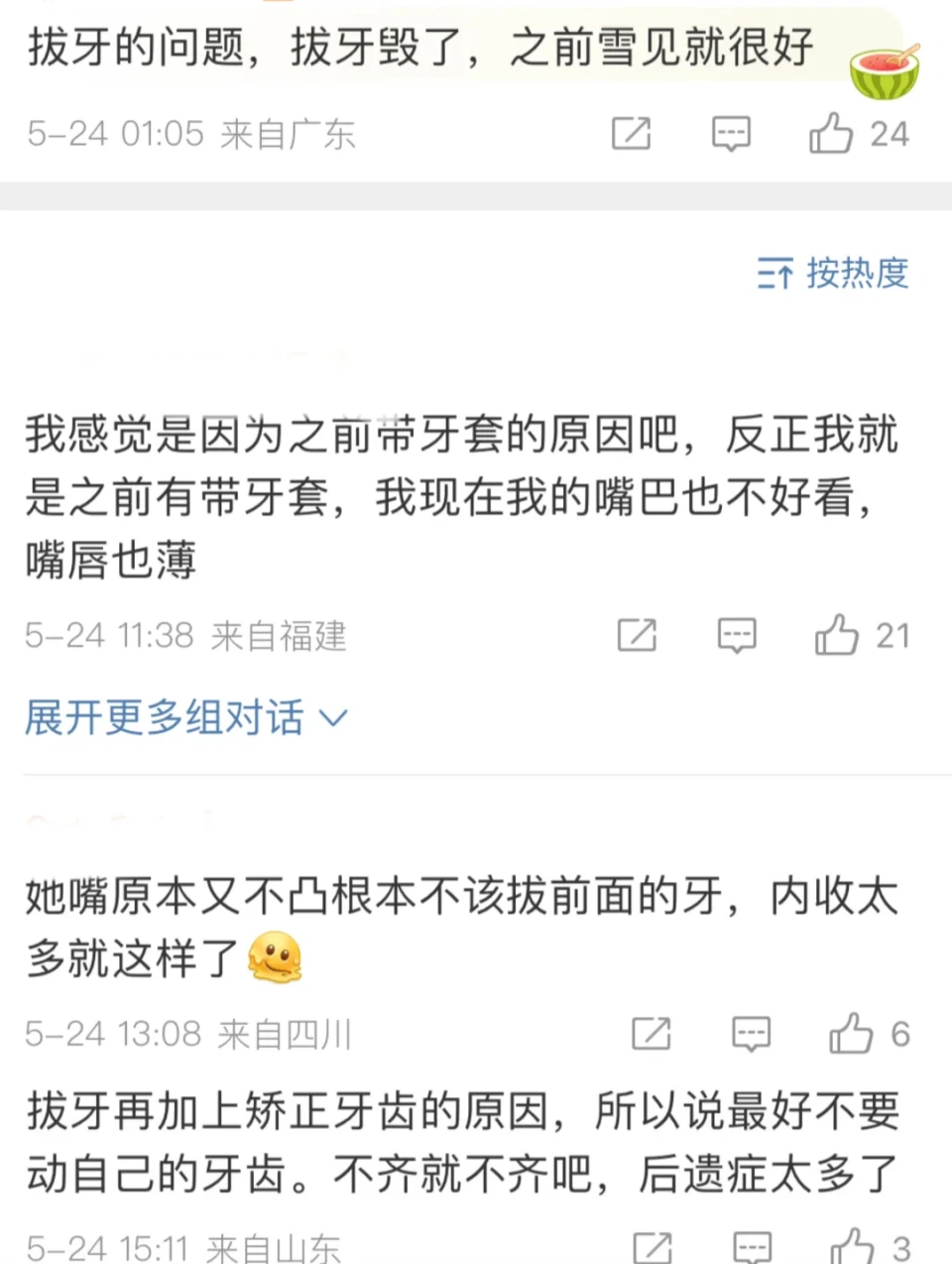Like the 5-24 15:11 comment from 山东
Viewport: 952px width, 1264px height.
tap(851, 1247)
